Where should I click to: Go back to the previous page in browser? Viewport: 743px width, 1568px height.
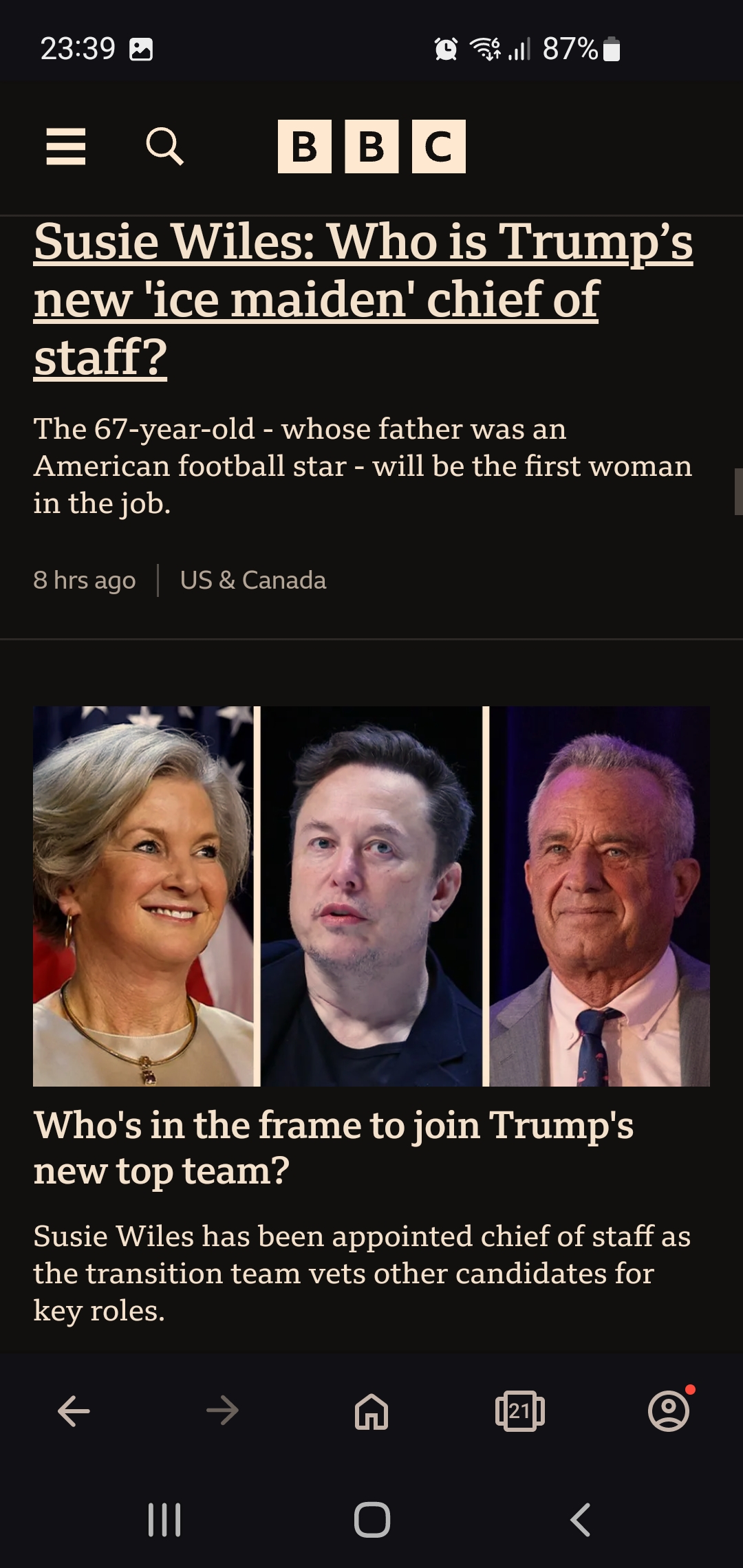(x=74, y=1412)
